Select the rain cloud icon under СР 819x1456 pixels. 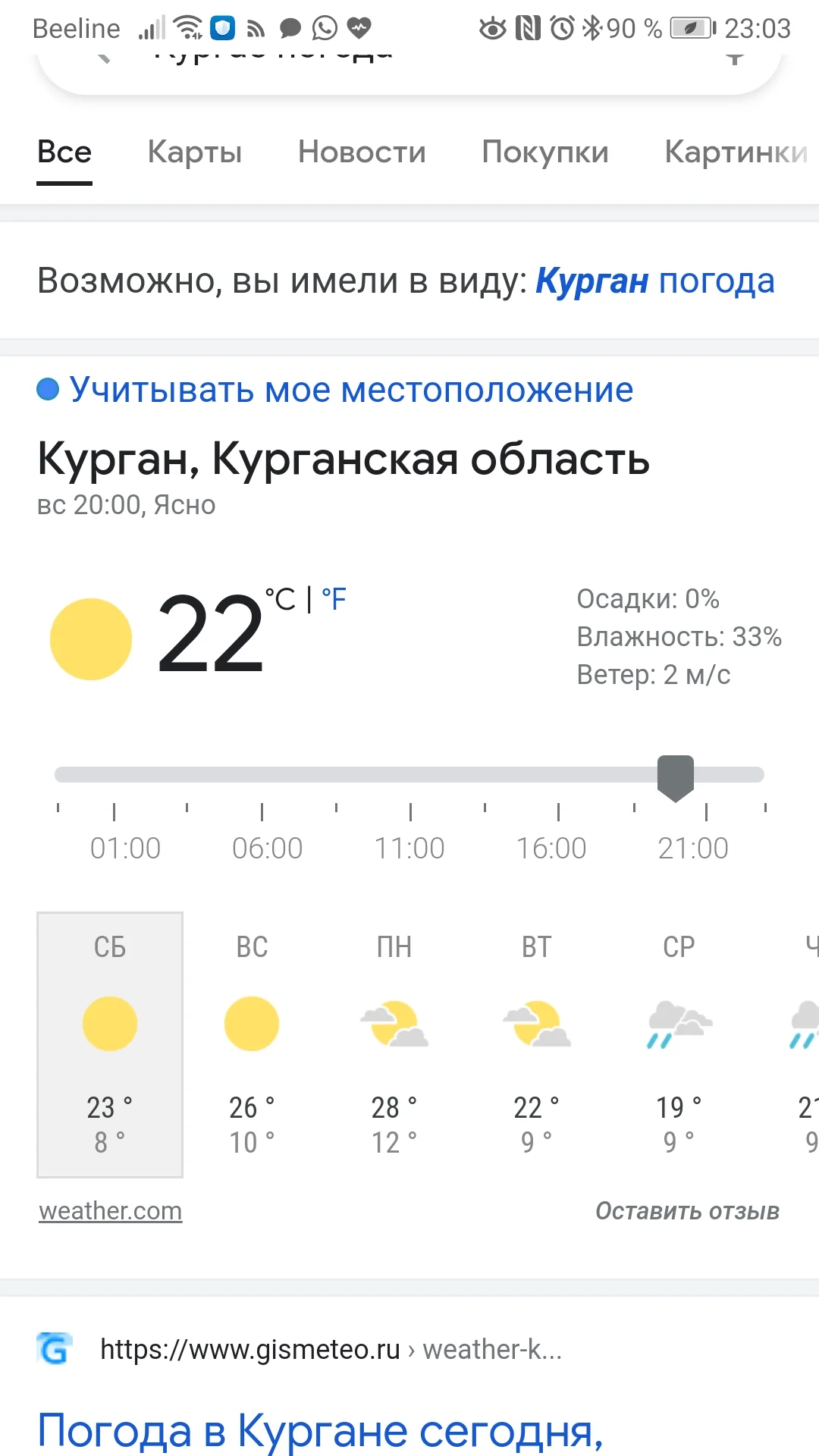(x=677, y=1023)
